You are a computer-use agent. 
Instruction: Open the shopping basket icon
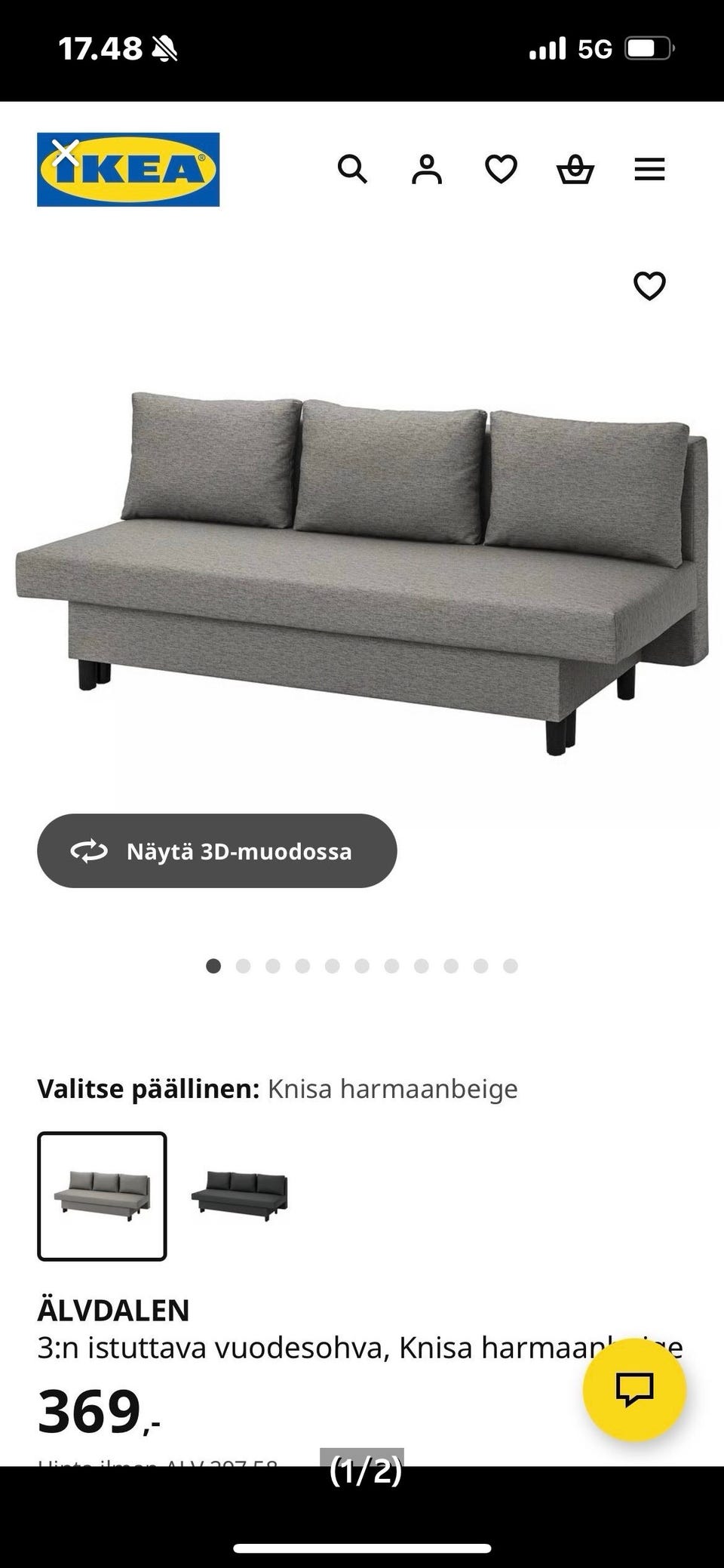pyautogui.click(x=575, y=169)
